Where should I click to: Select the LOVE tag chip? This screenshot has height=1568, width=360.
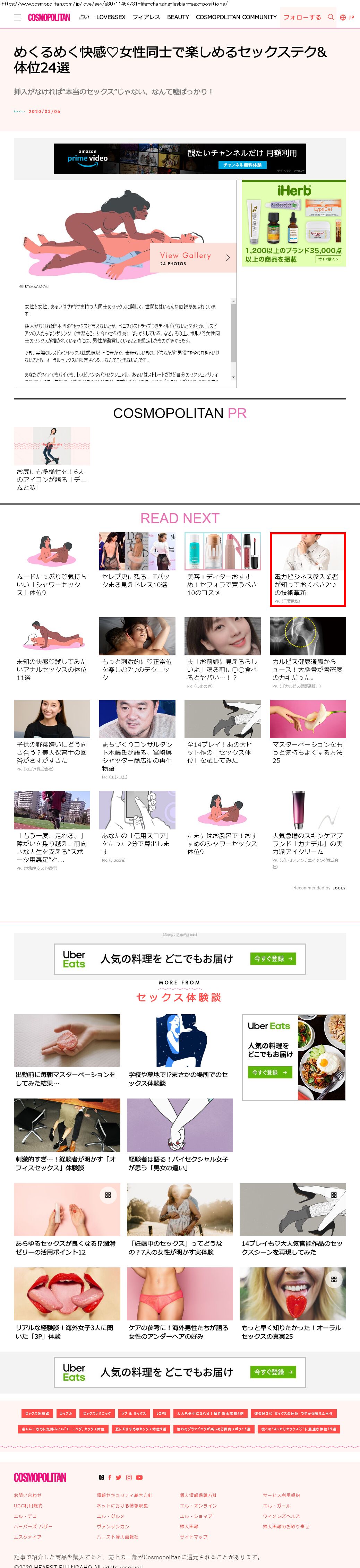[x=161, y=1413]
